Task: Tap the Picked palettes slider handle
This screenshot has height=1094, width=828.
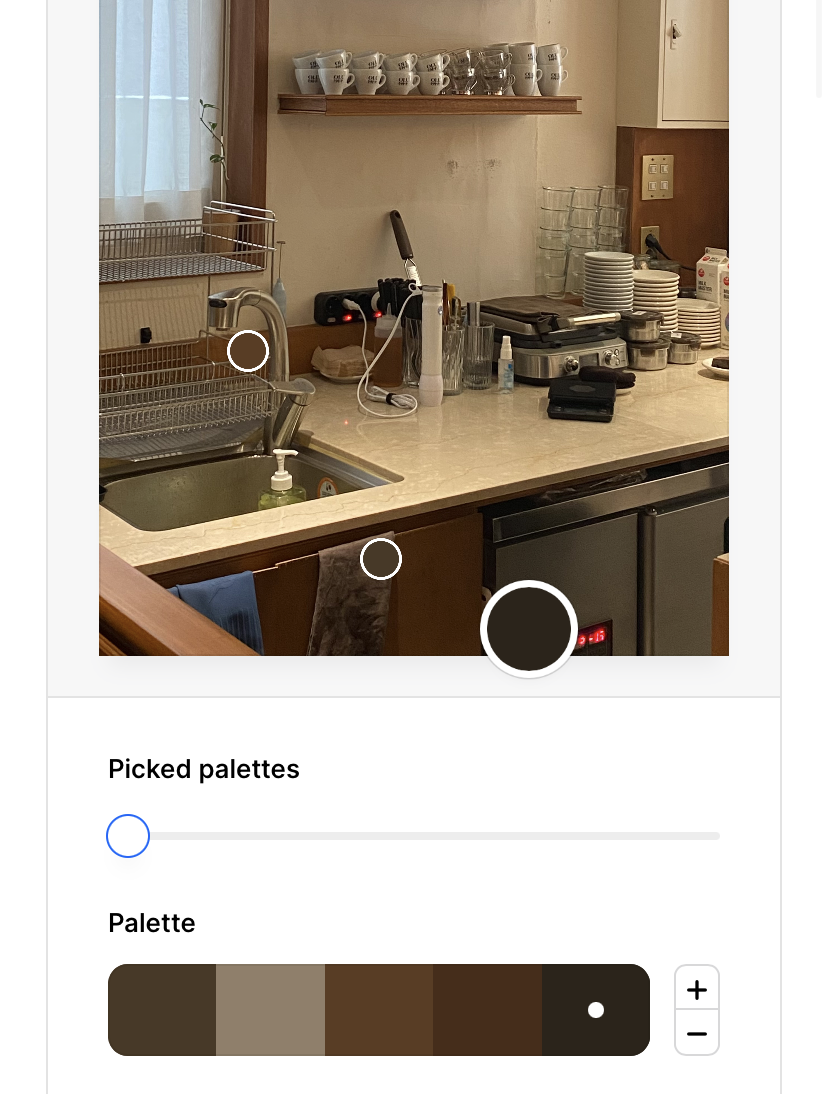Action: pyautogui.click(x=128, y=836)
